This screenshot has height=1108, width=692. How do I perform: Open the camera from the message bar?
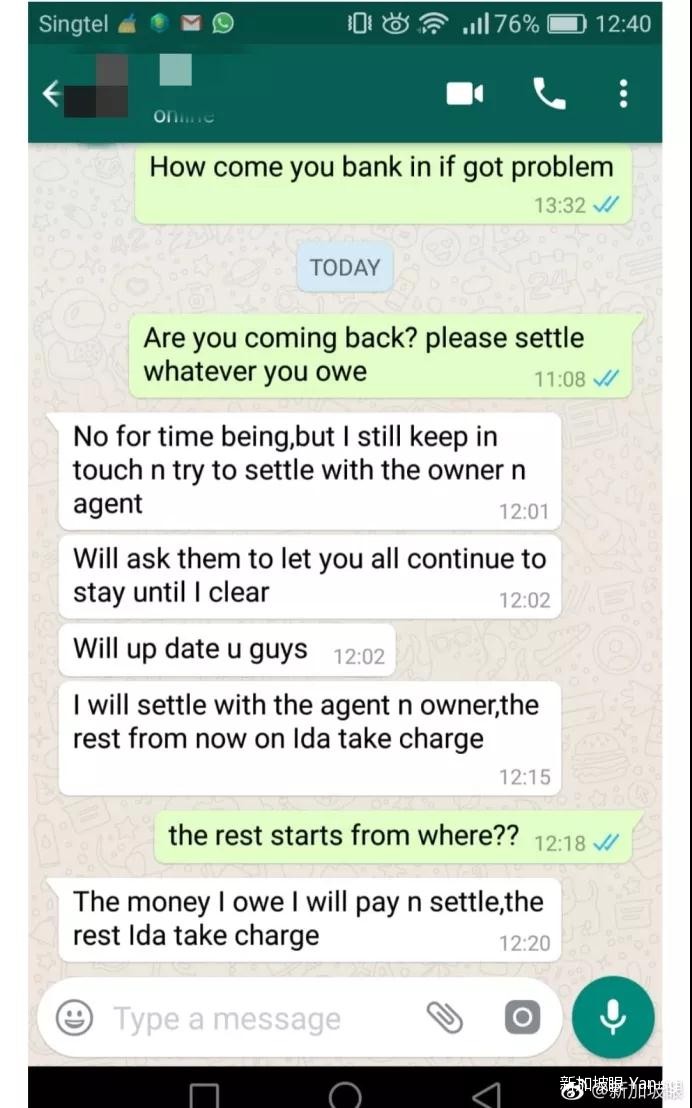(521, 1018)
